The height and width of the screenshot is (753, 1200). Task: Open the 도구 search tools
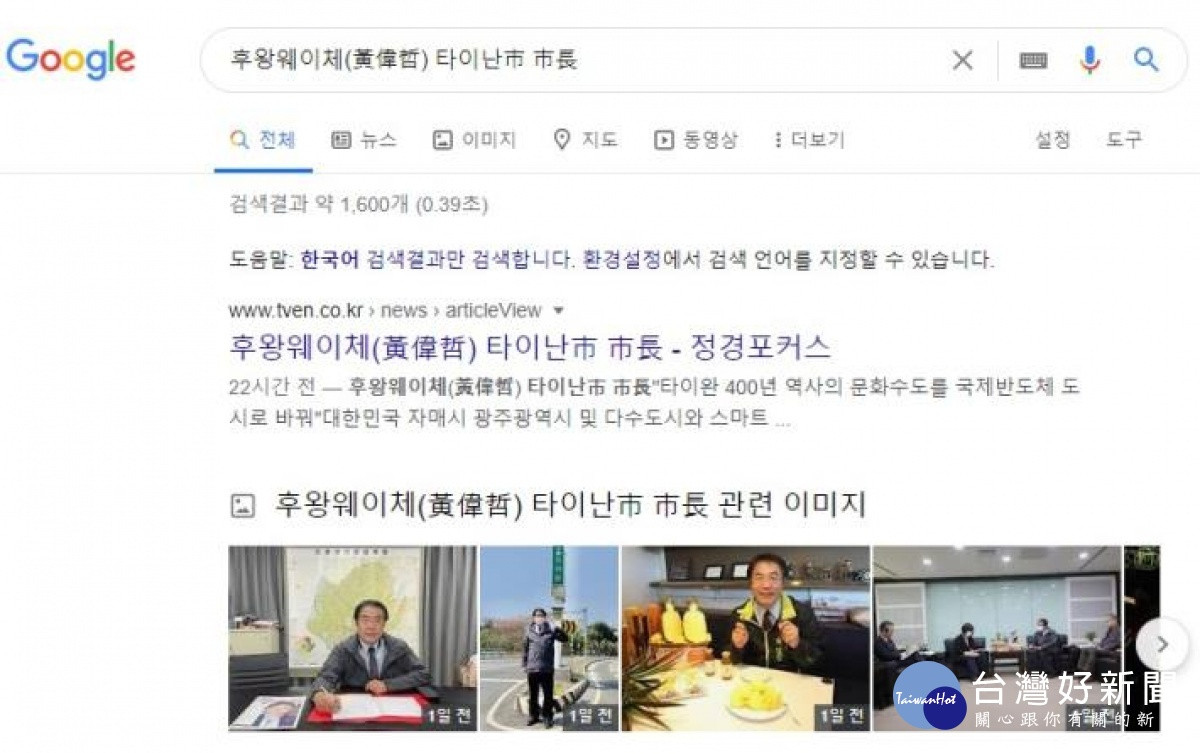tap(1124, 140)
